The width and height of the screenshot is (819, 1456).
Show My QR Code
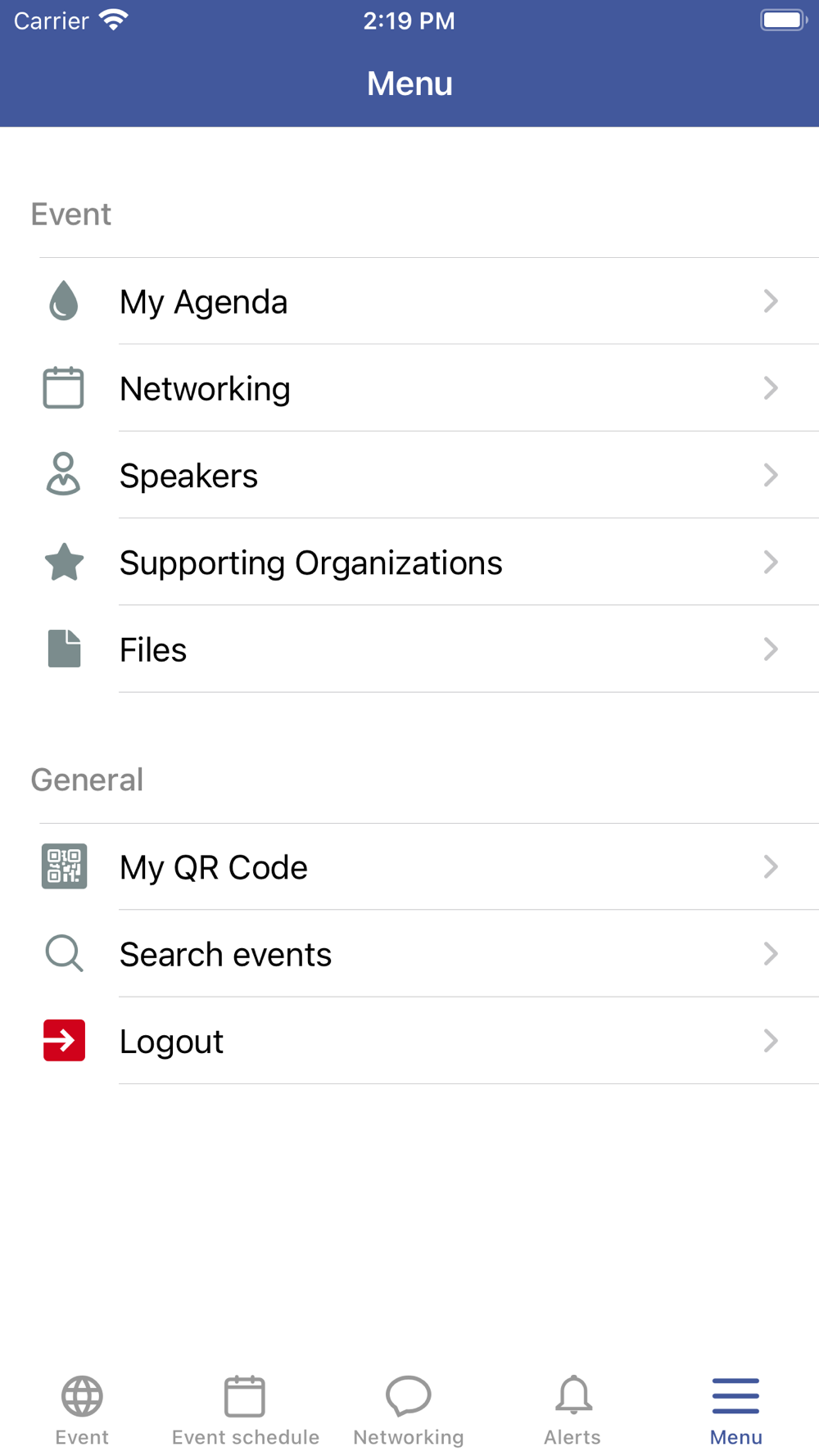(x=409, y=866)
